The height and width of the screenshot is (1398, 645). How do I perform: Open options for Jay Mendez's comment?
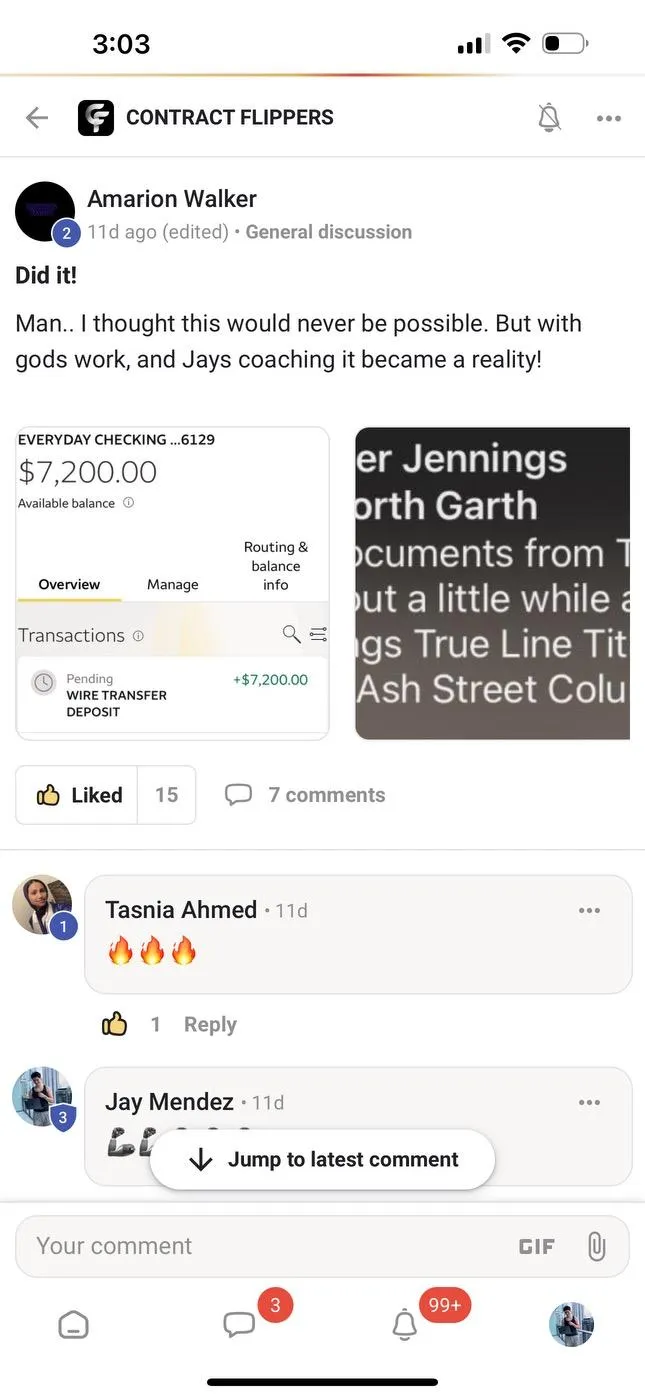(x=589, y=1102)
